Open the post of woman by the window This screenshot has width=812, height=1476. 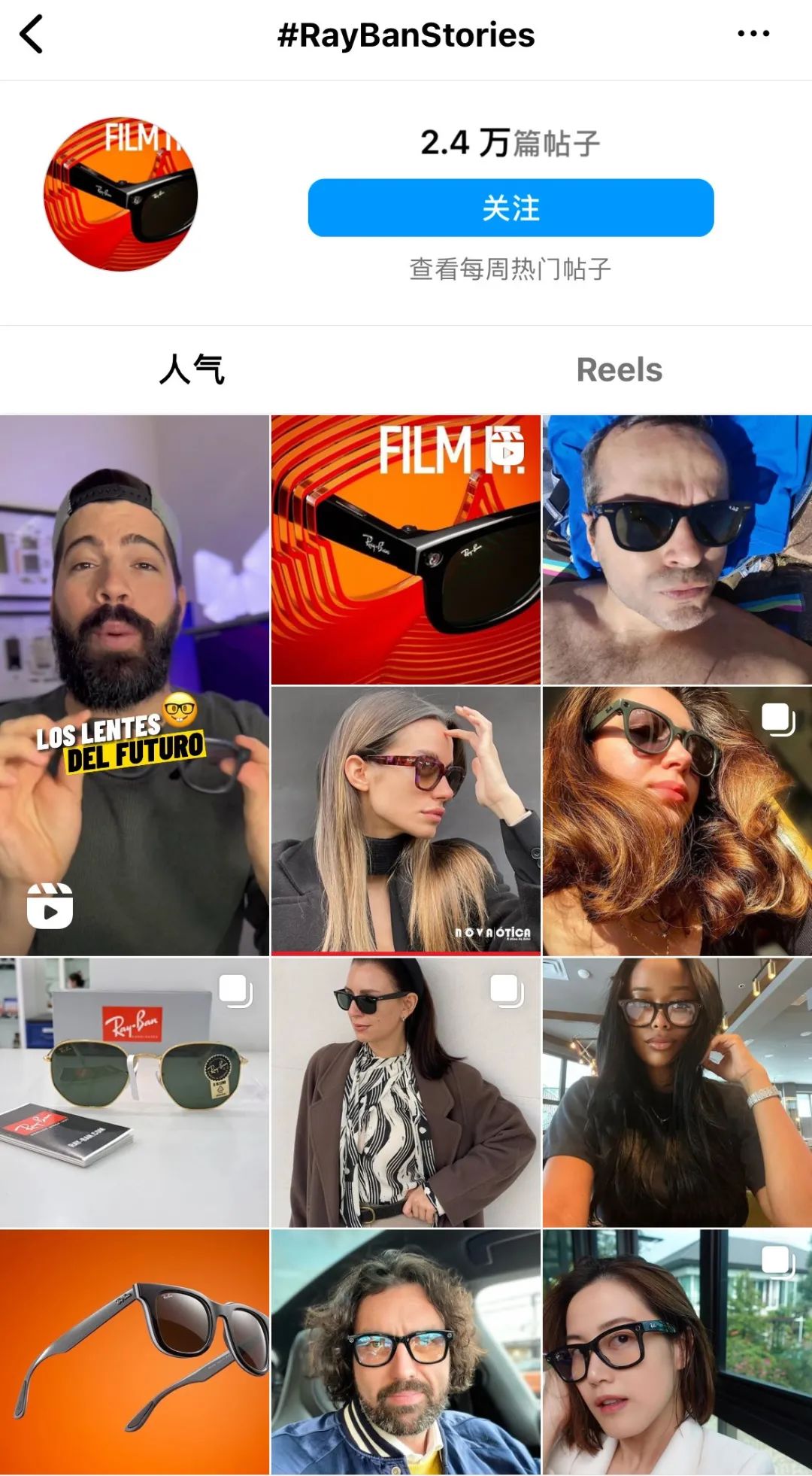pyautogui.click(x=677, y=1352)
